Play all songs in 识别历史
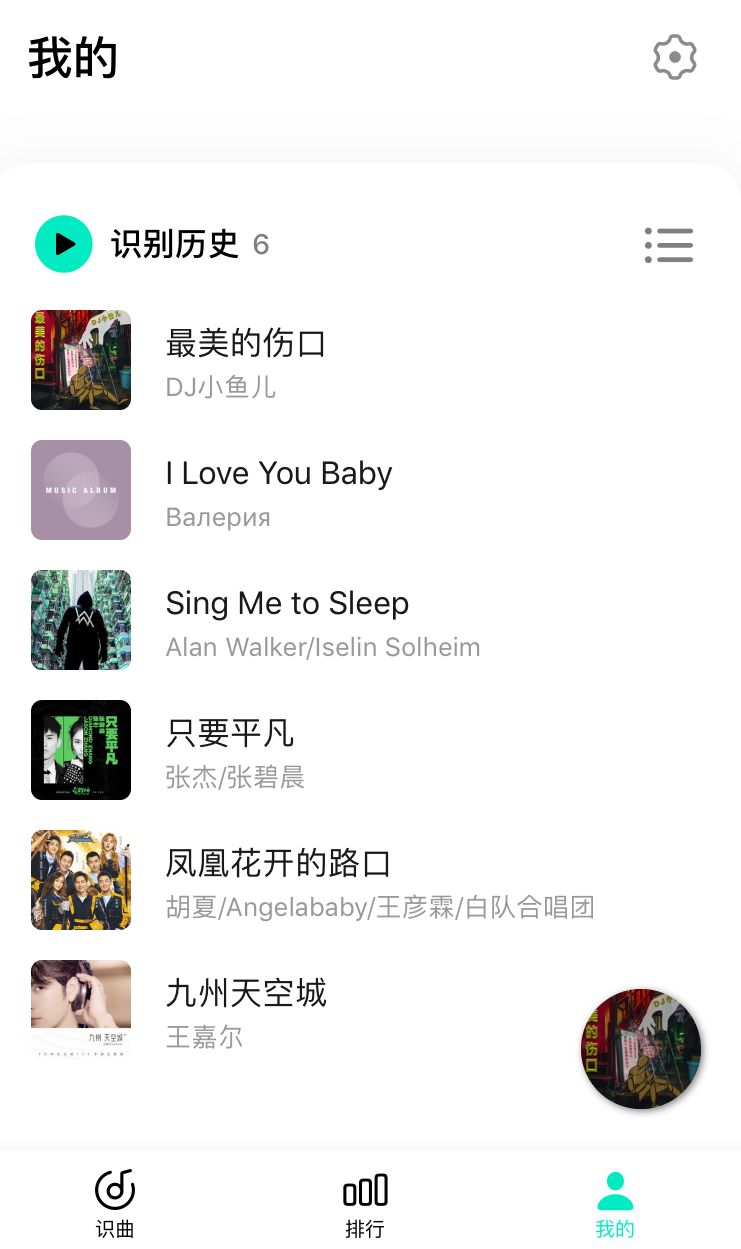741x1249 pixels. coord(64,244)
